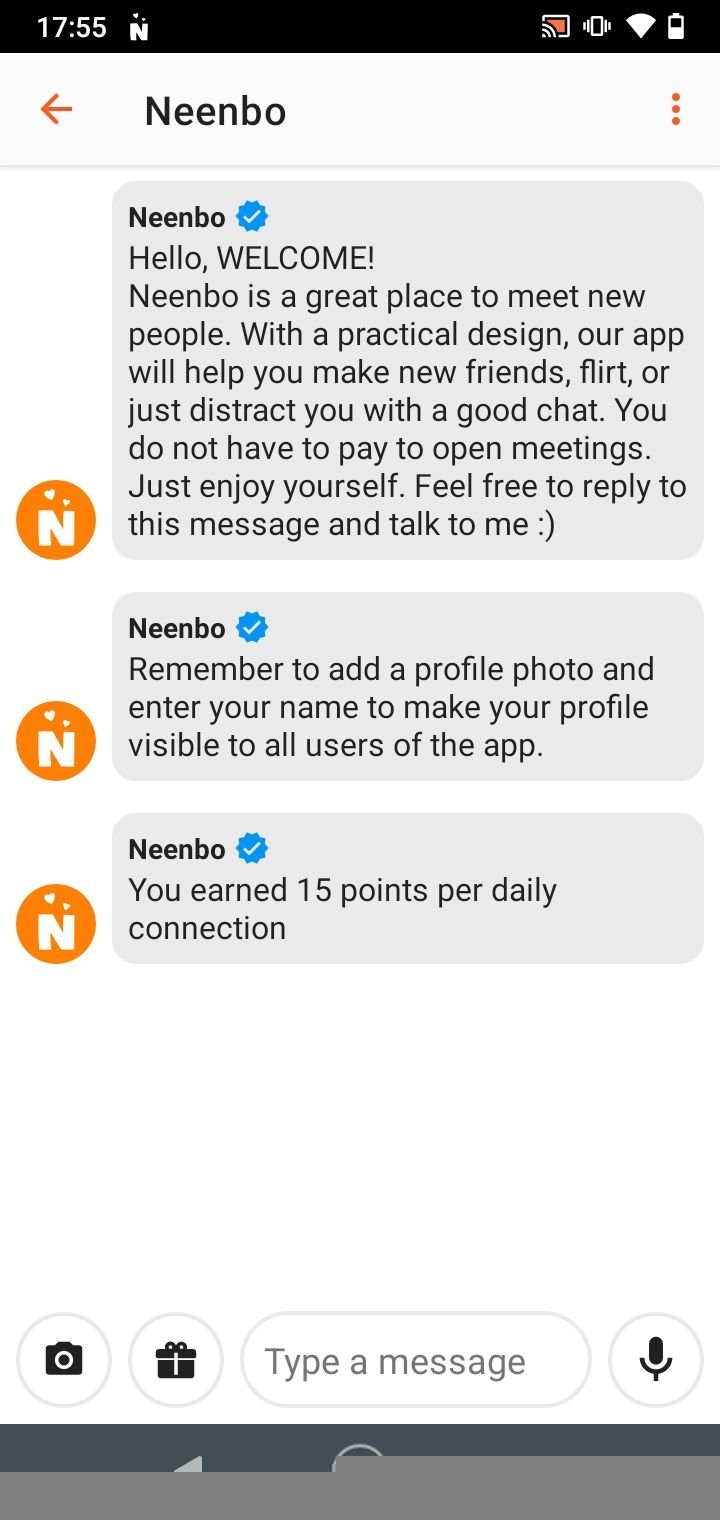Go back using the orange arrow

(x=56, y=109)
